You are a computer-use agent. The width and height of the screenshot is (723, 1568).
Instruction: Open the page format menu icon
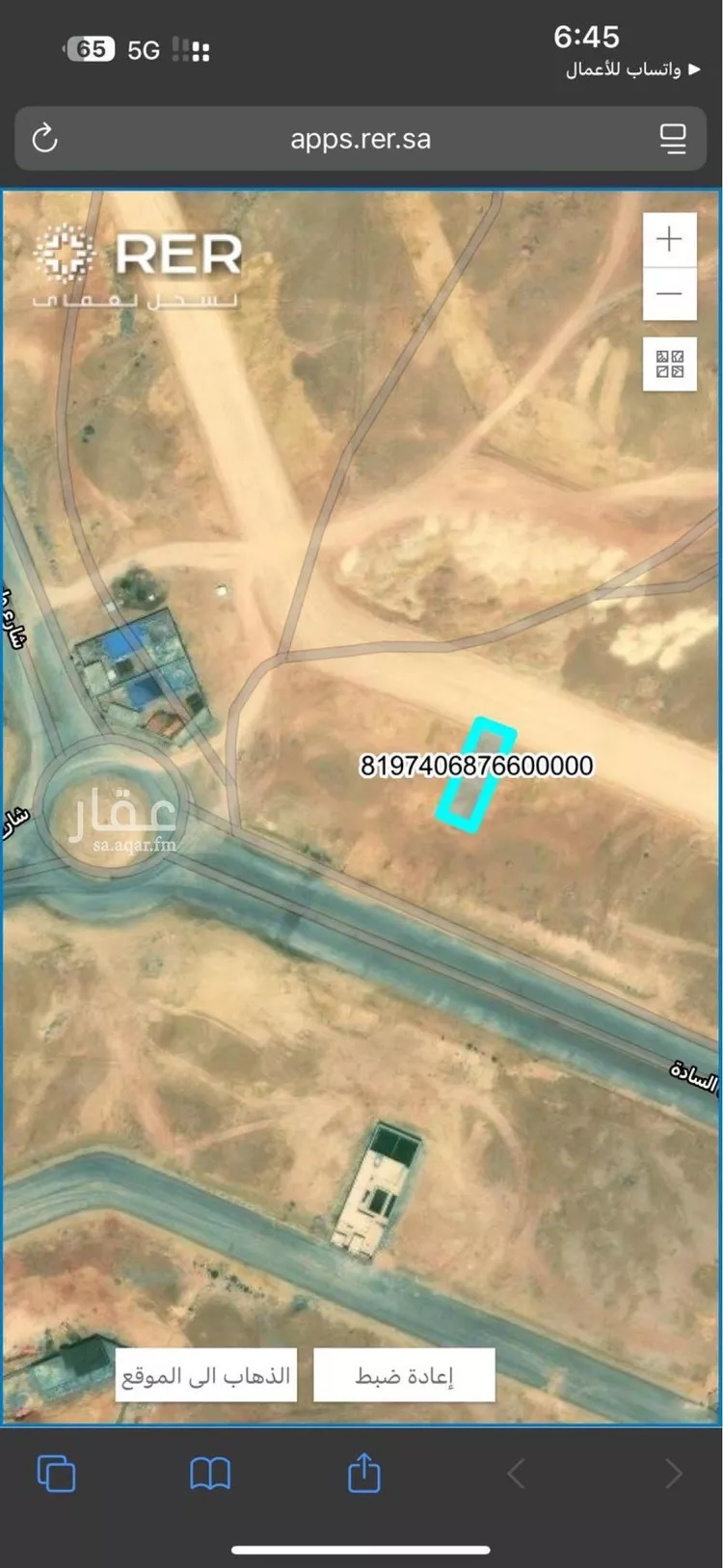coord(673,139)
